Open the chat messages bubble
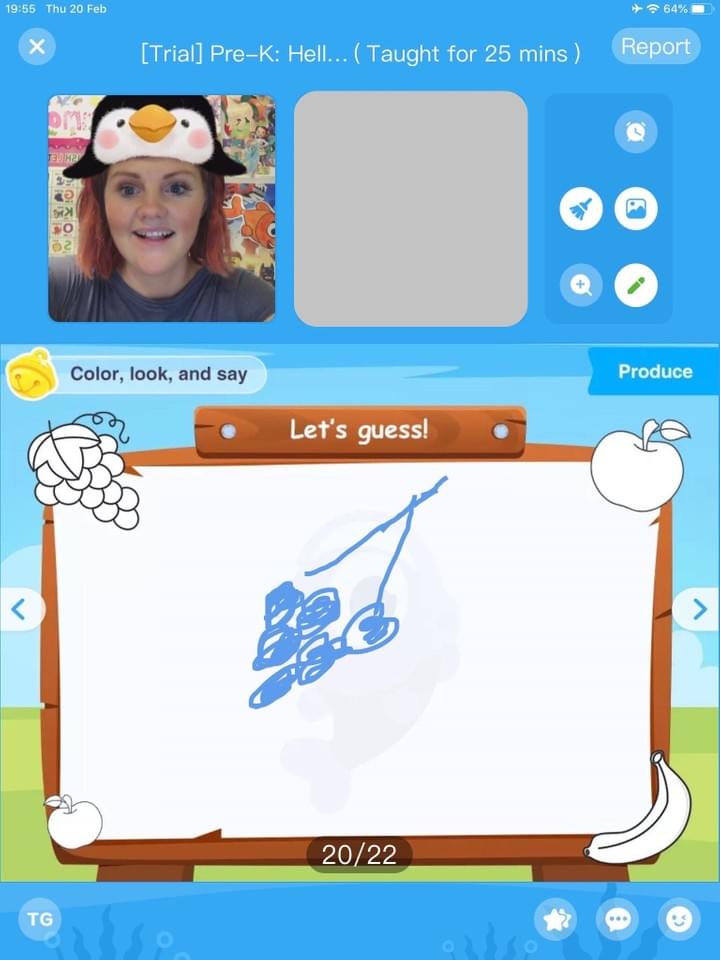Screen dimensions: 720x960 [617, 920]
